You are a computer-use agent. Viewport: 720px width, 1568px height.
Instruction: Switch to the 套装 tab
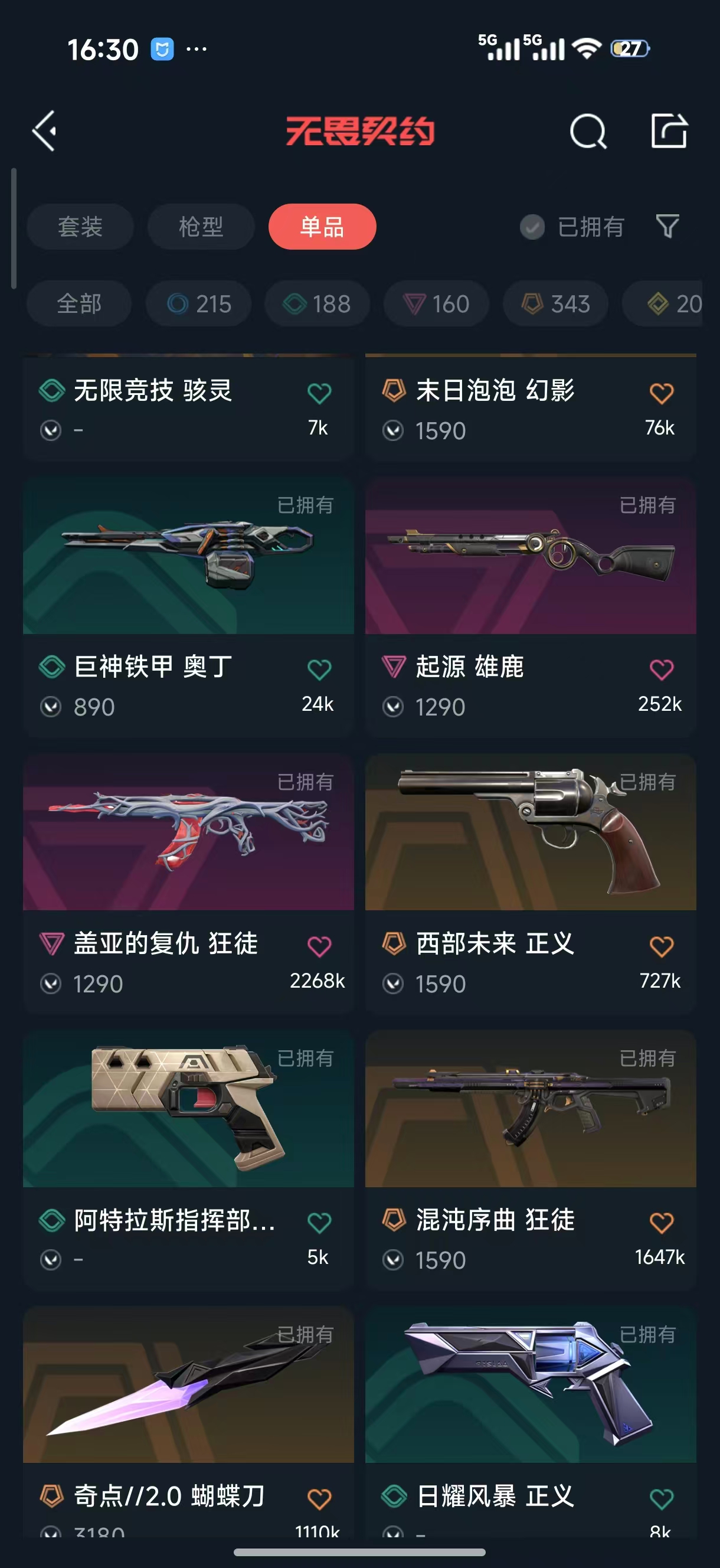(x=80, y=227)
